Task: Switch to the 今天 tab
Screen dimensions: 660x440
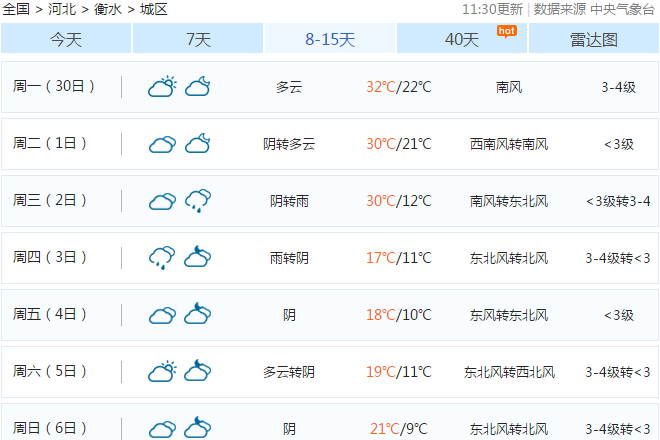Action: coord(66,39)
